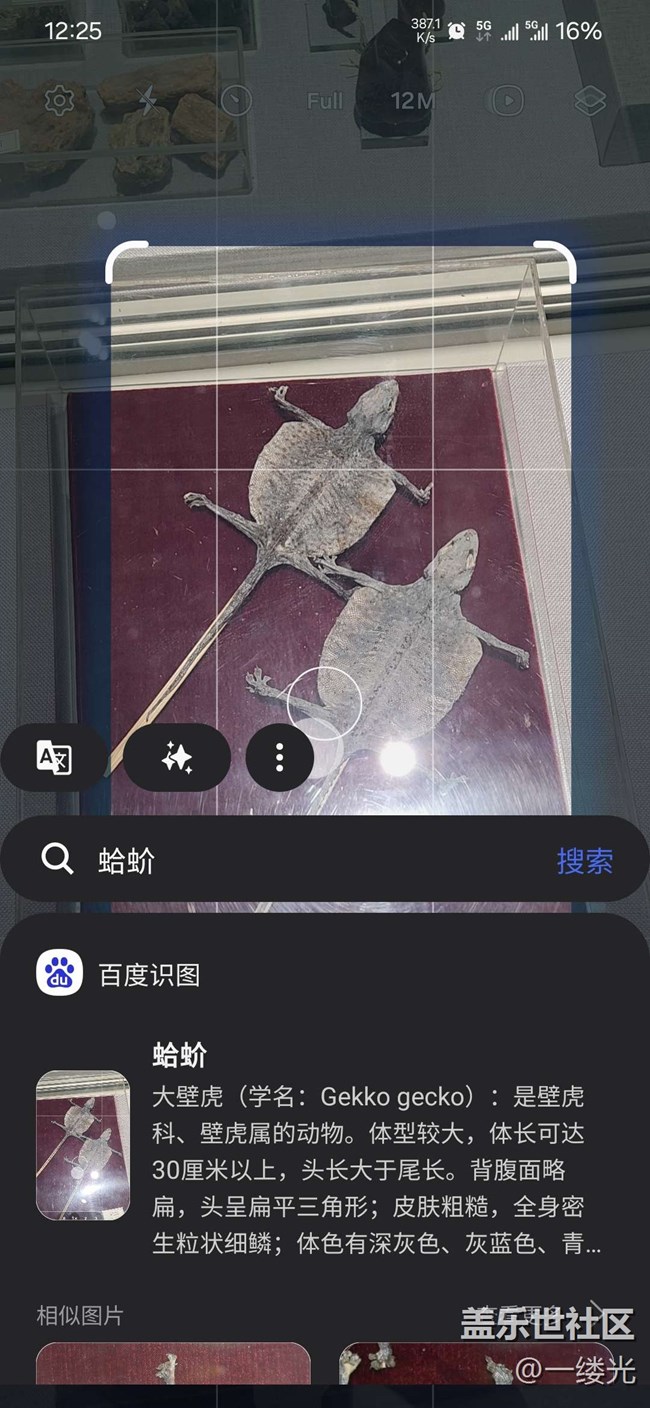Open the three-dot more options menu
The width and height of the screenshot is (650, 1408).
(279, 757)
